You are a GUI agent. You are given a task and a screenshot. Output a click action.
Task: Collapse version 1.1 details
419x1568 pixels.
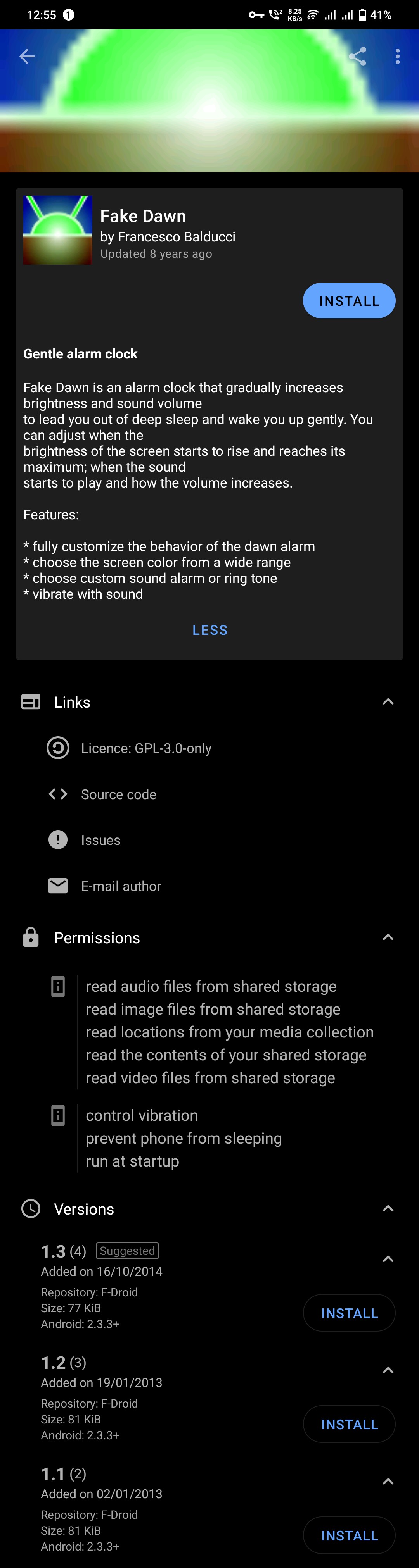(x=388, y=1482)
